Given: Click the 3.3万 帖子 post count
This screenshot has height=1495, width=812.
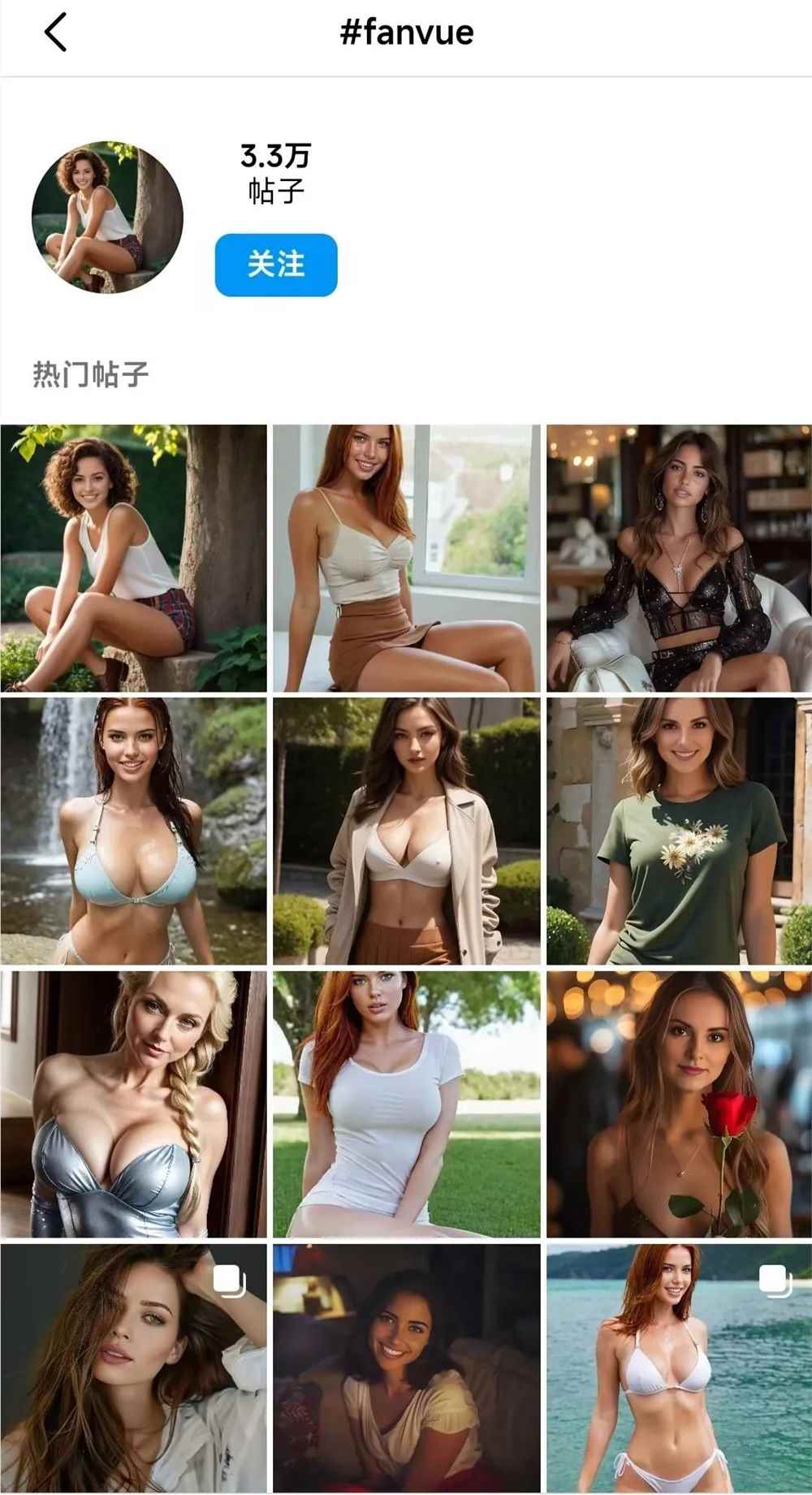Looking at the screenshot, I should click(x=276, y=171).
